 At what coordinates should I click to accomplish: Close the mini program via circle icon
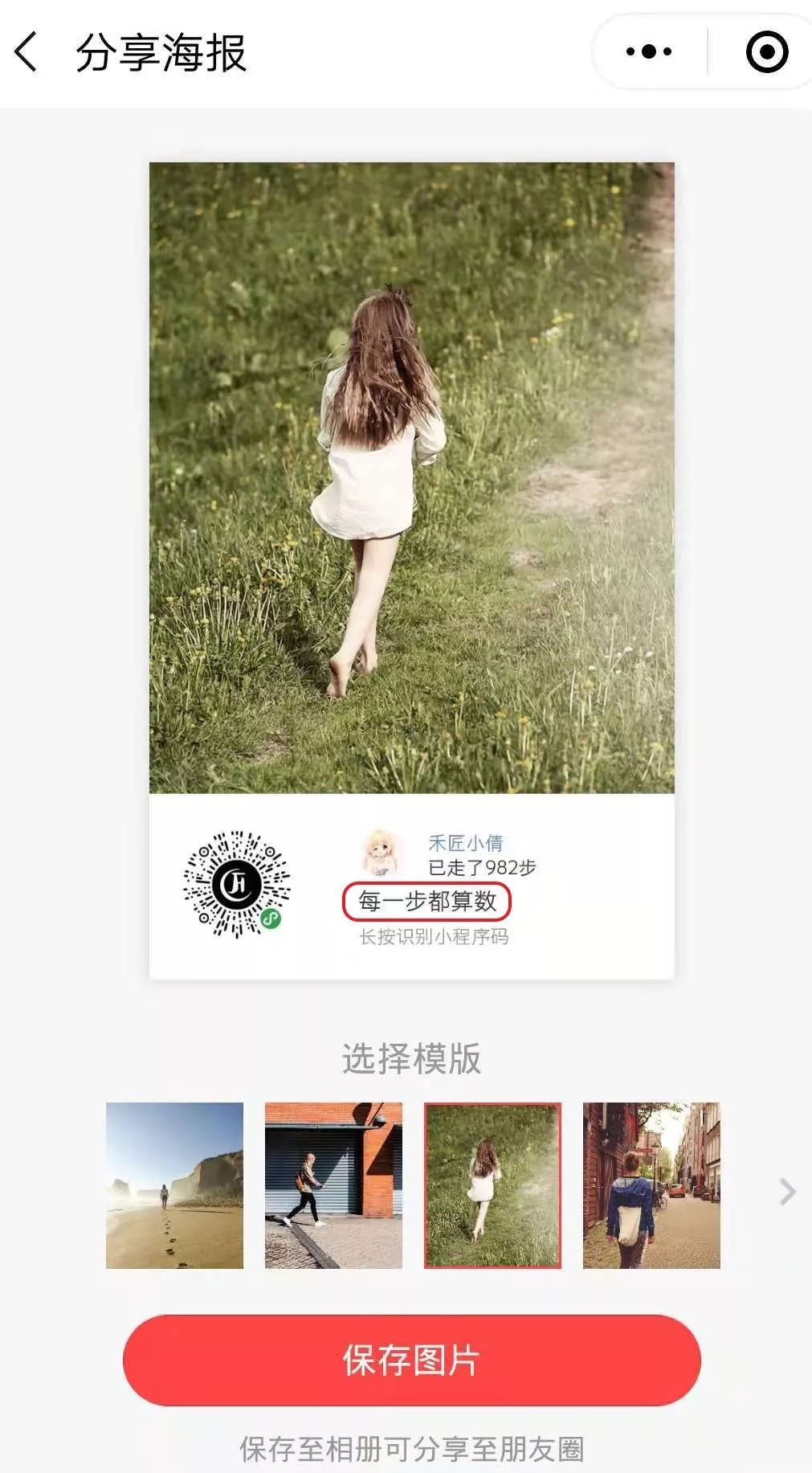pyautogui.click(x=766, y=52)
